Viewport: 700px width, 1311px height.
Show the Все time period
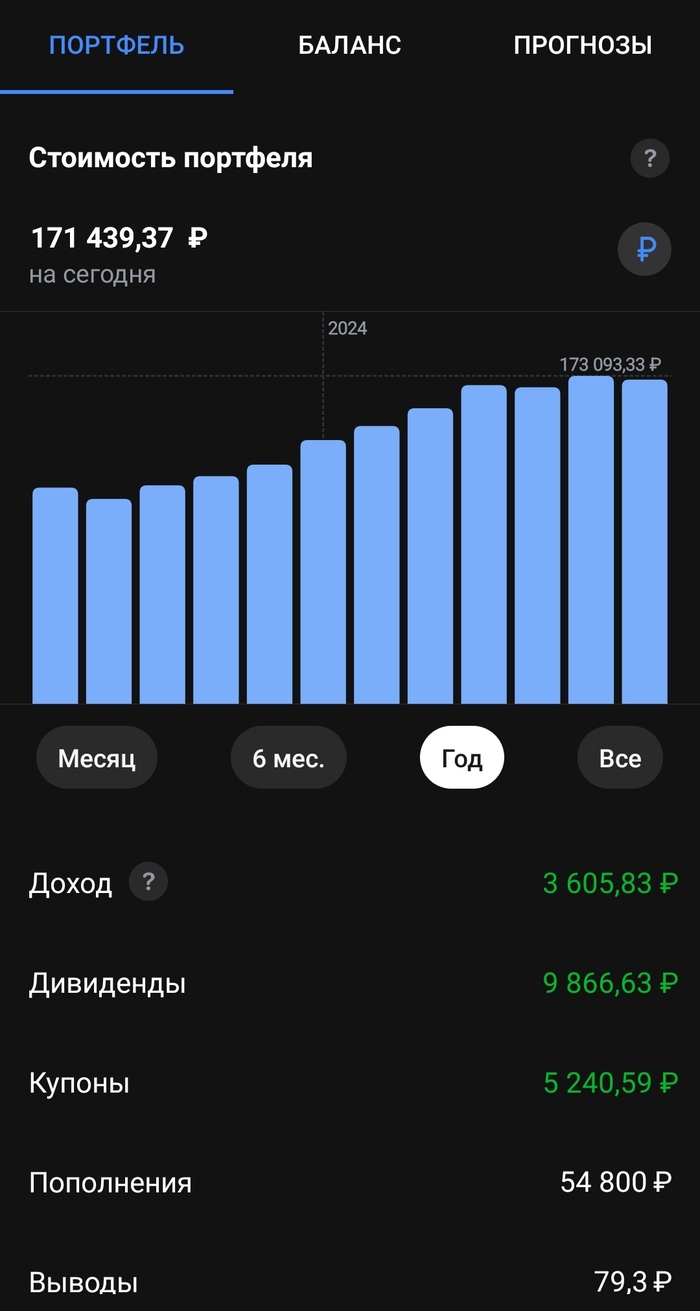620,758
